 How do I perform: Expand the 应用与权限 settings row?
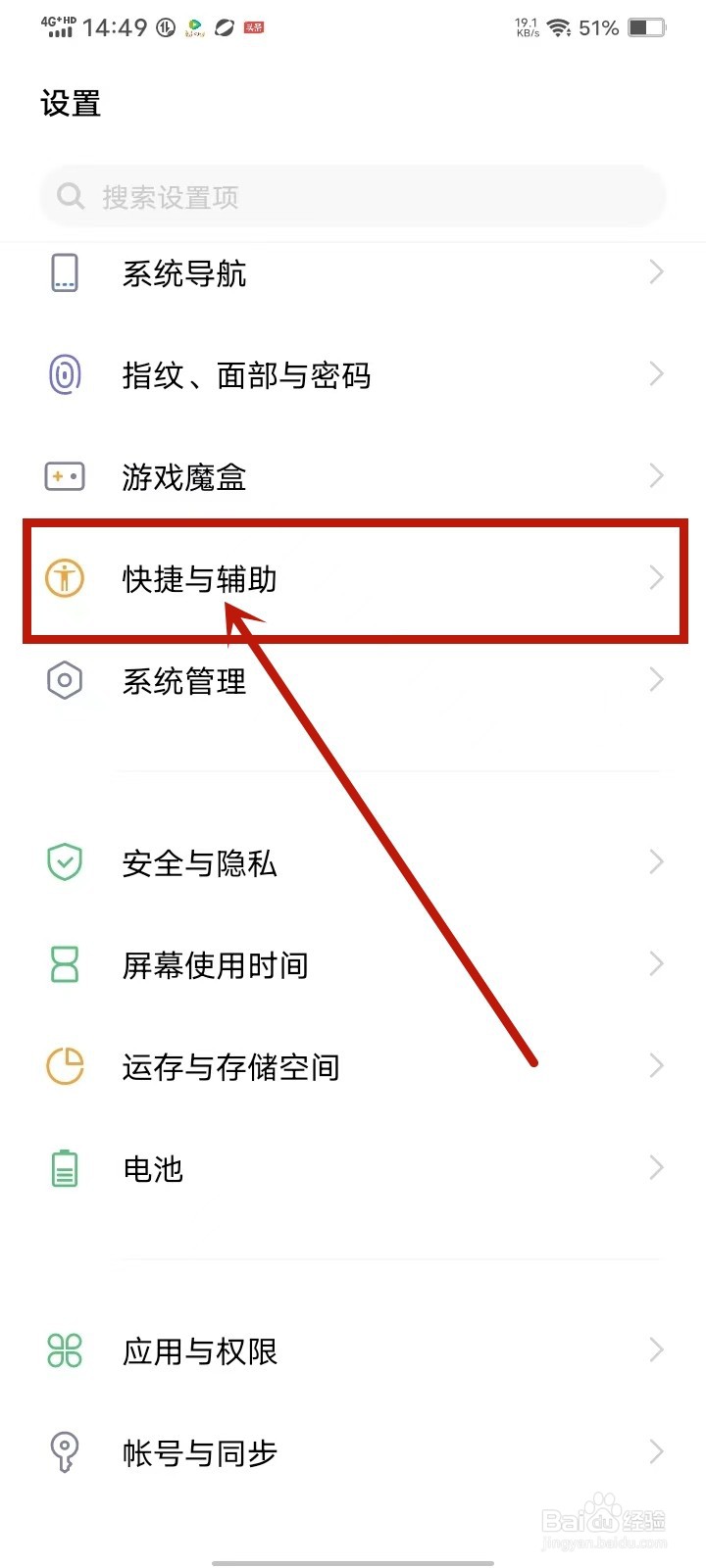pos(353,1351)
